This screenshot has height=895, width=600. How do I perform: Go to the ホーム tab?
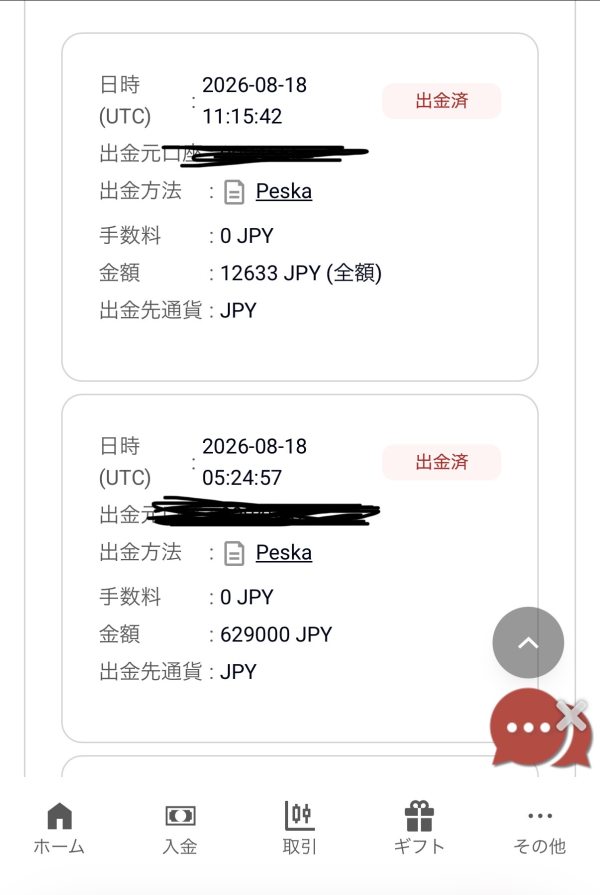coord(59,828)
